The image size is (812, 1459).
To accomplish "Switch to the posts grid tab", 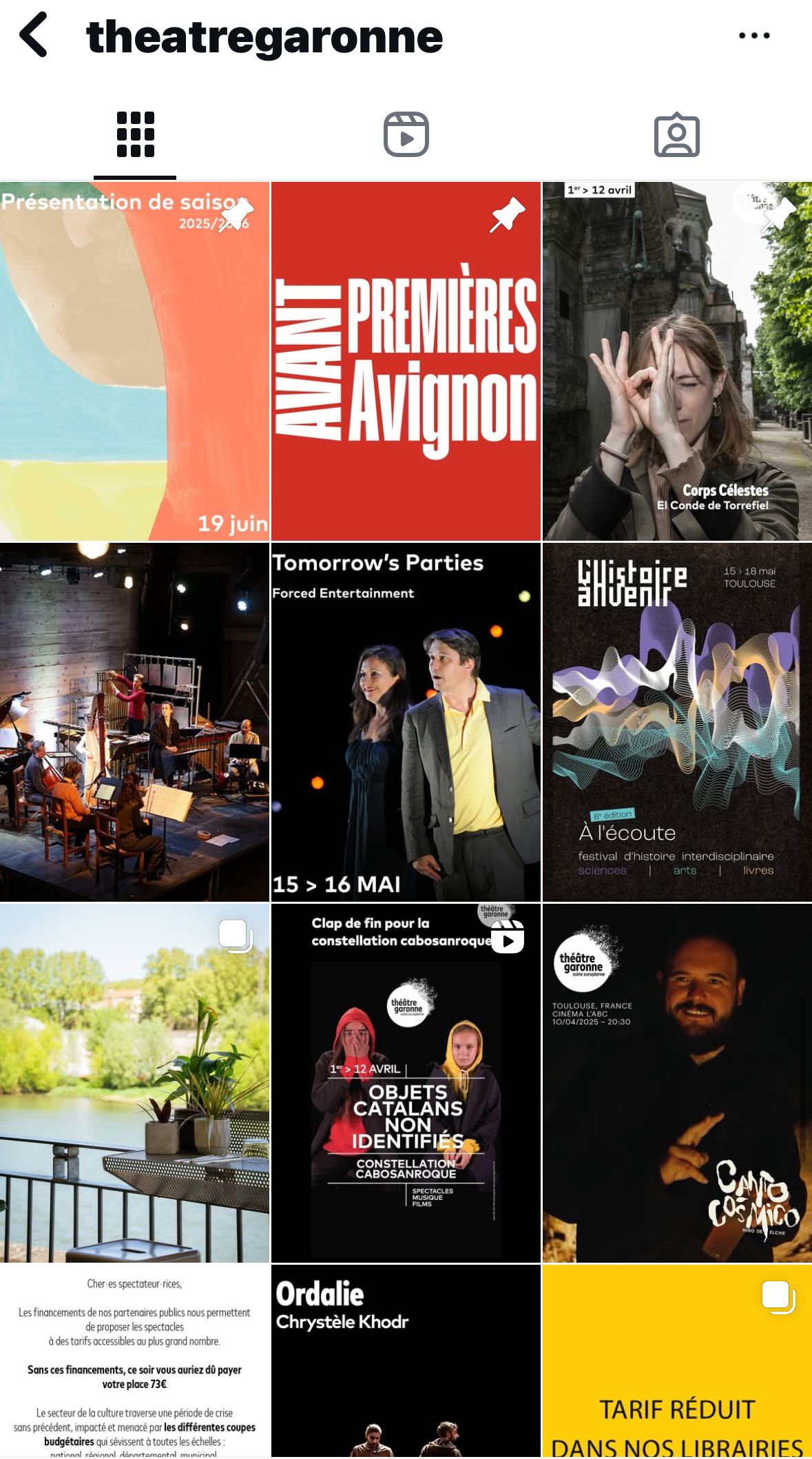I will (135, 135).
